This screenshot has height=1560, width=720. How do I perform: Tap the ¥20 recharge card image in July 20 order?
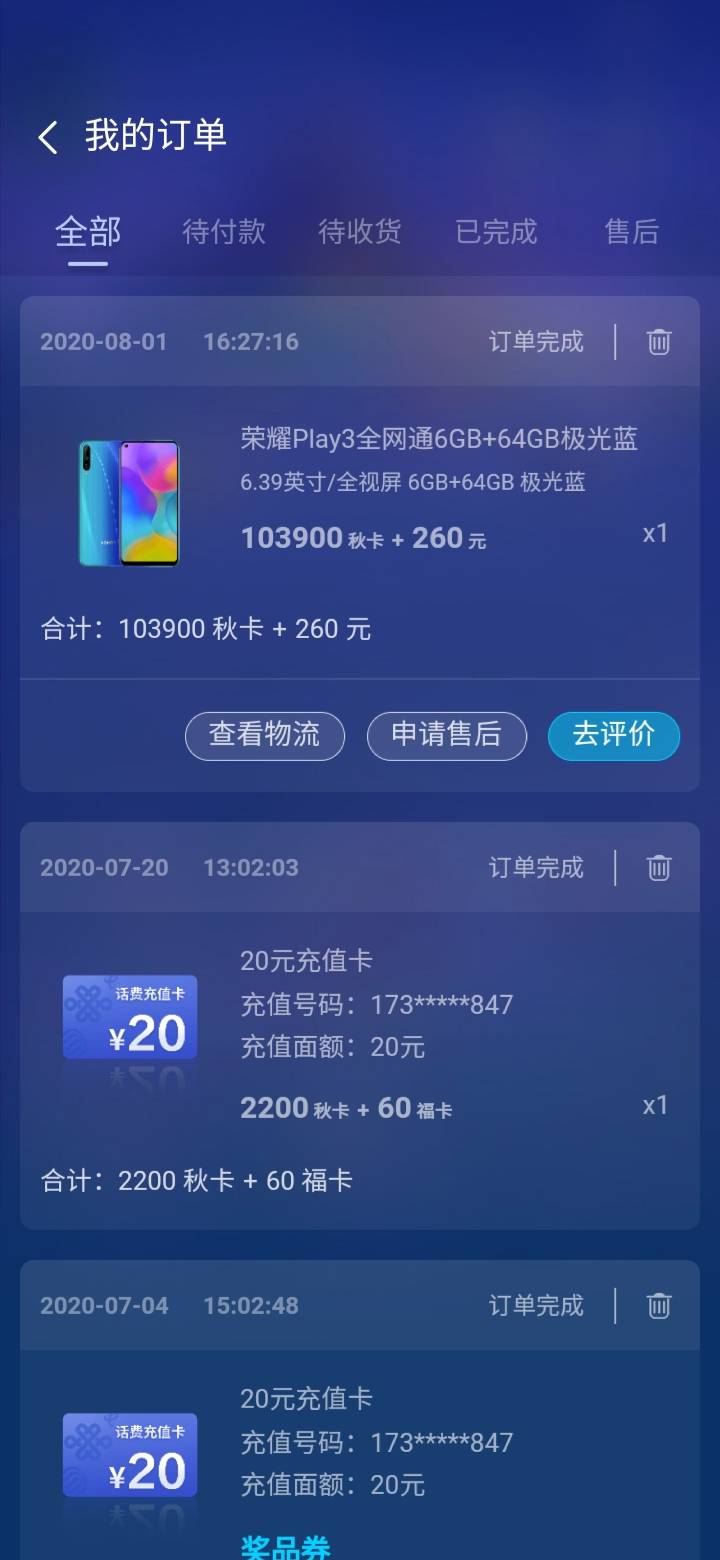(130, 1017)
